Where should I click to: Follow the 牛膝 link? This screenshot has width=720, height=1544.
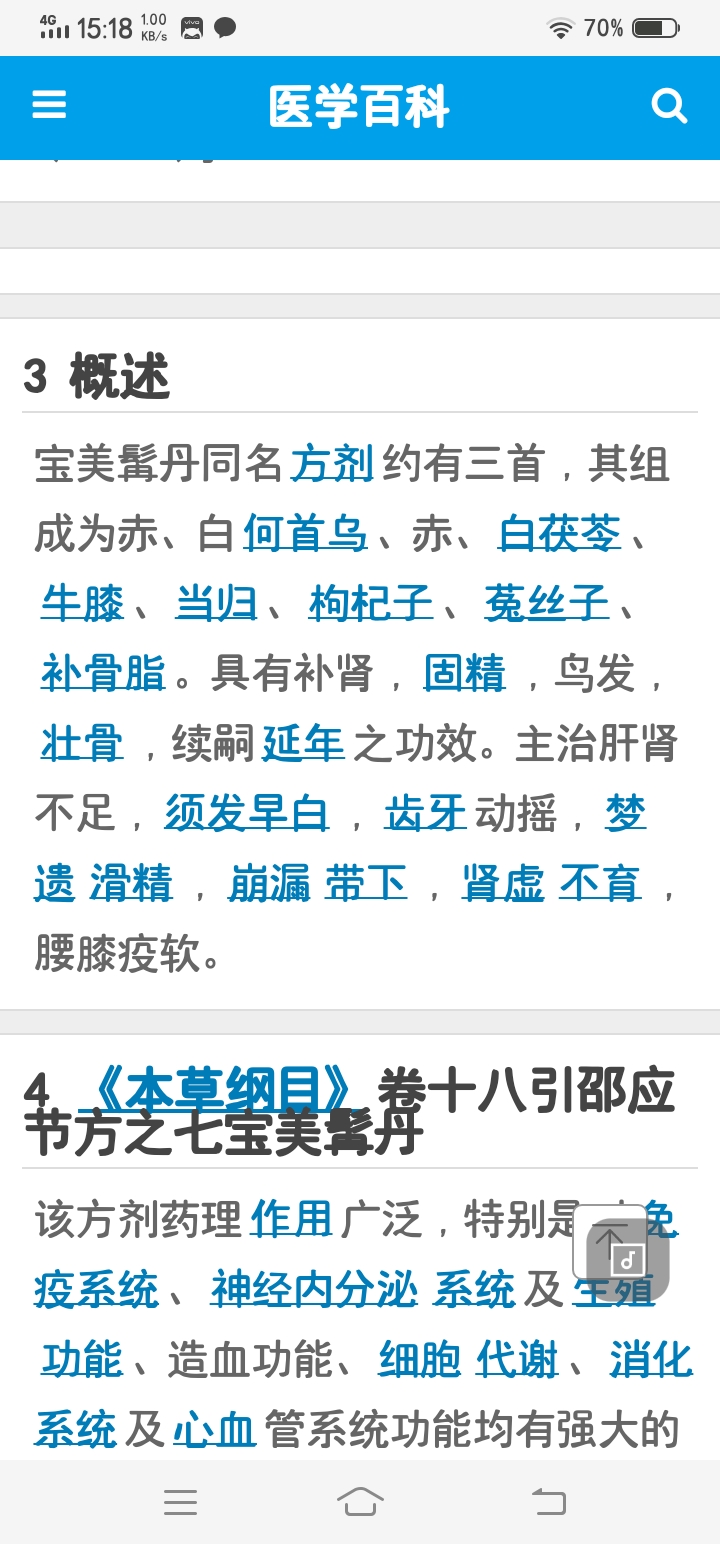pos(83,604)
